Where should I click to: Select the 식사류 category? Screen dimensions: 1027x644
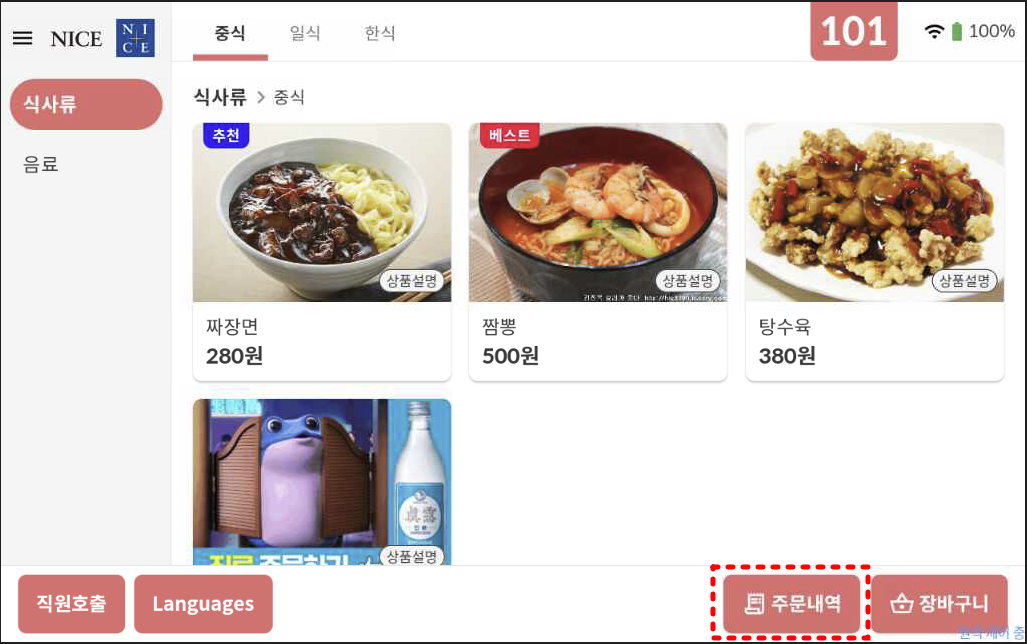86,104
